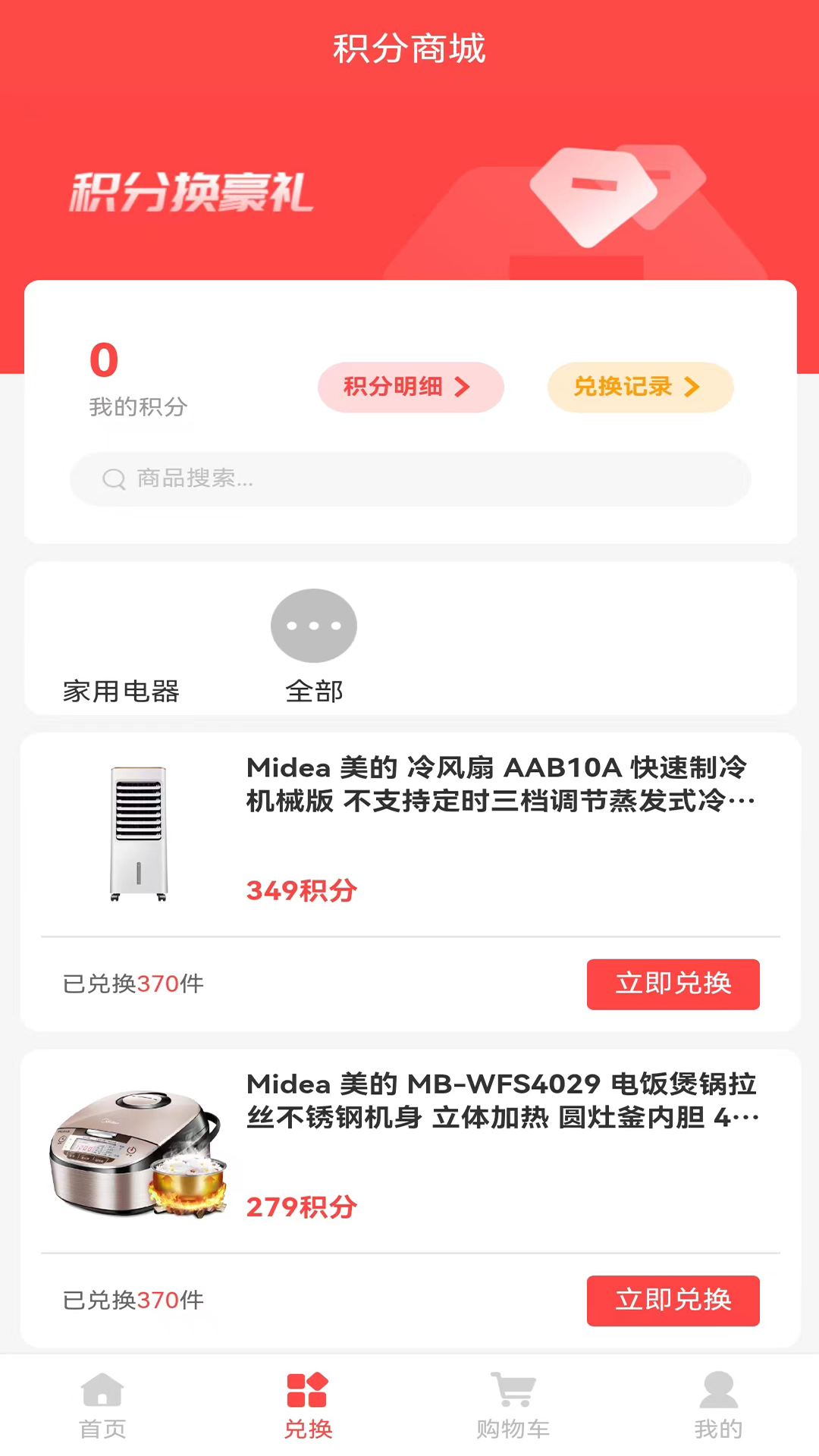
Task: Click the ellipsis icon above 全部
Action: click(x=313, y=625)
